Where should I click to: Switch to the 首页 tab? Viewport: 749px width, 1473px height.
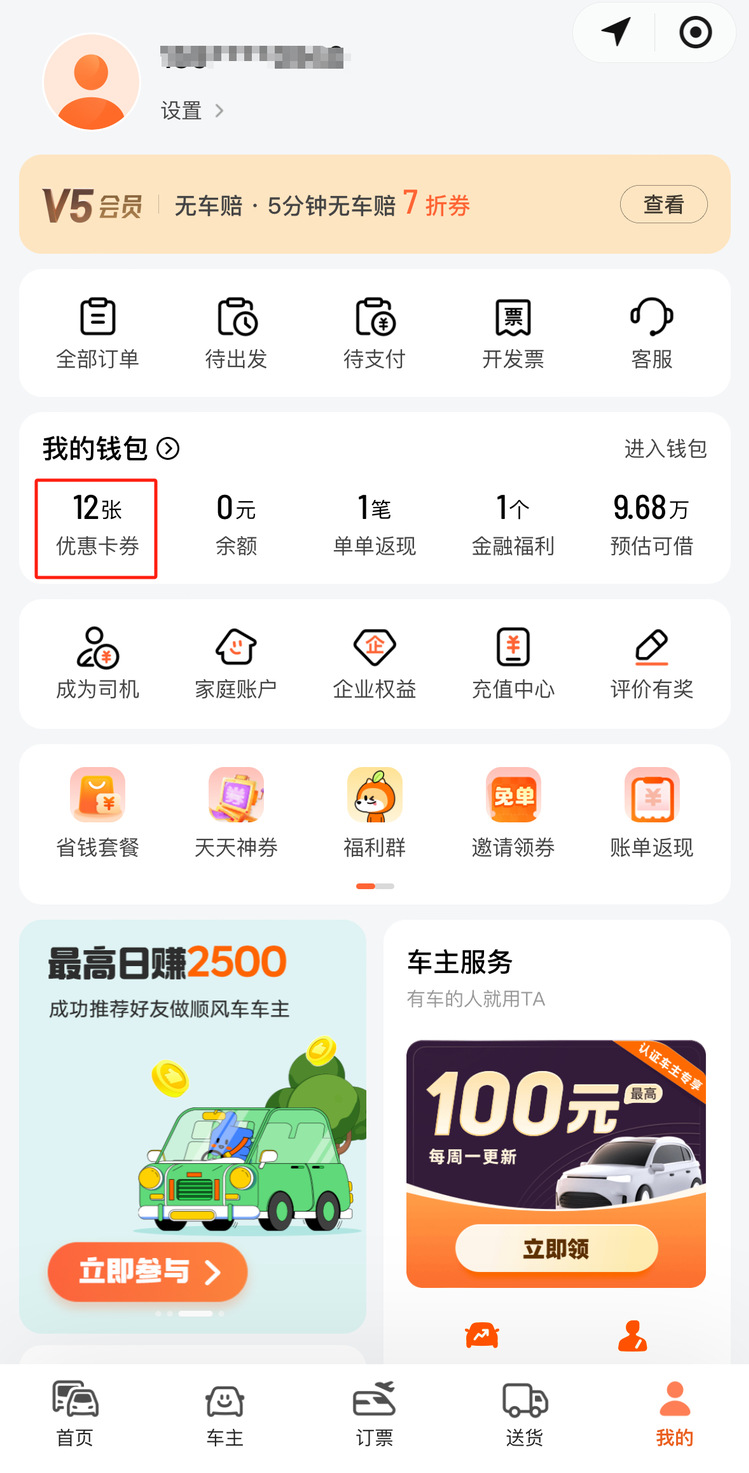75,1413
